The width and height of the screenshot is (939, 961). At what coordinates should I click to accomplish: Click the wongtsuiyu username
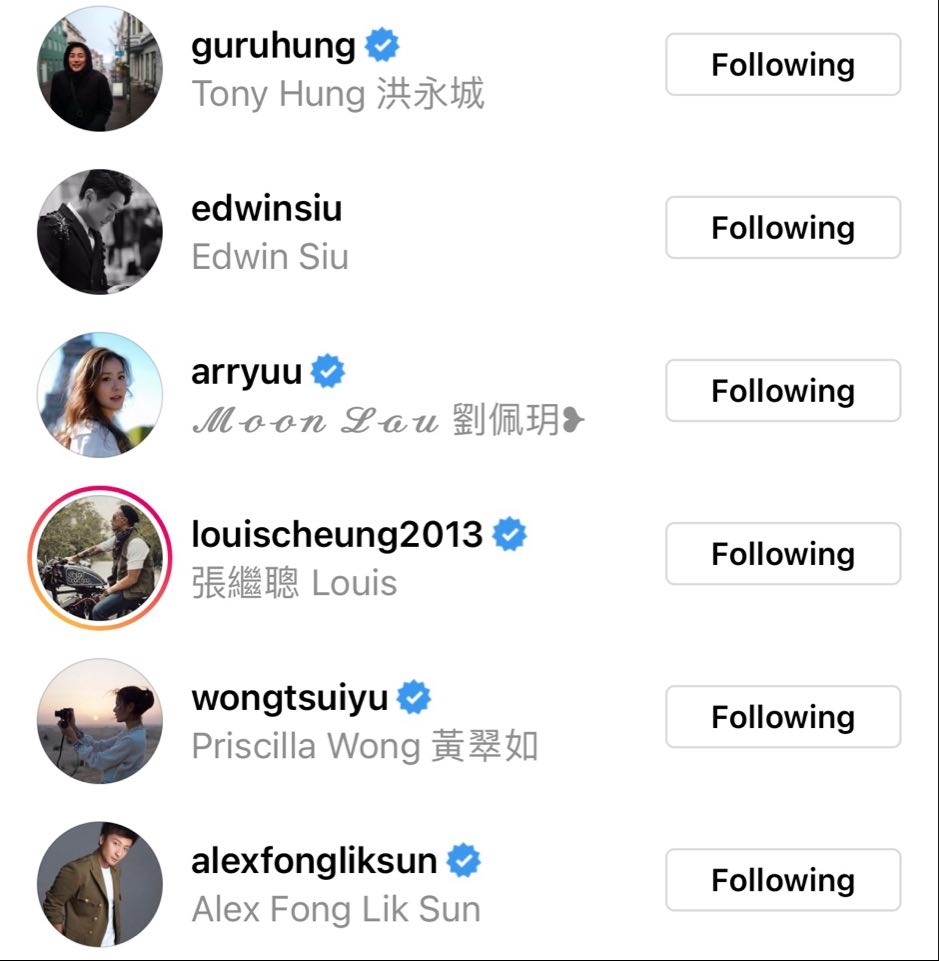(288, 697)
